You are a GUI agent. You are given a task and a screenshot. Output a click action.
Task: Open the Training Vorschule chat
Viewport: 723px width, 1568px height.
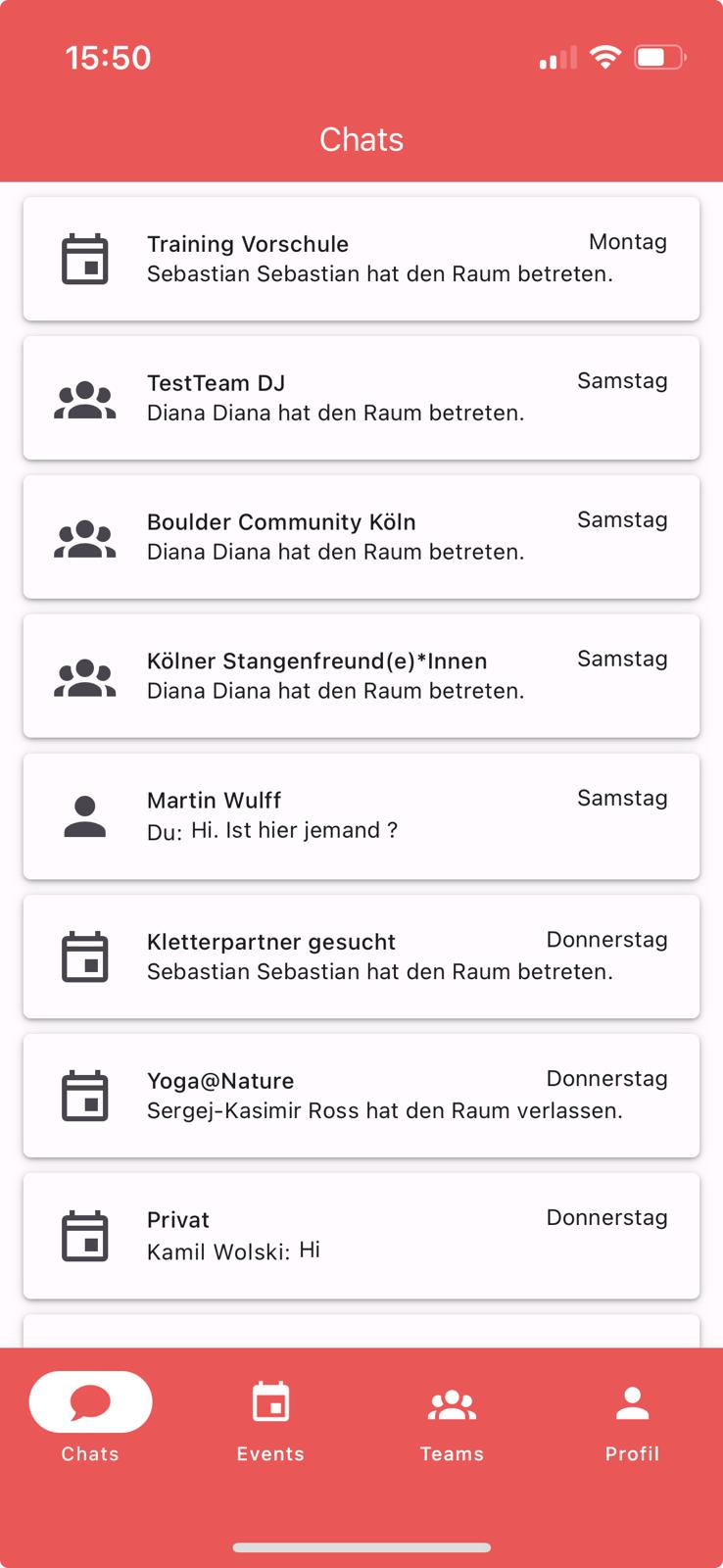point(361,259)
